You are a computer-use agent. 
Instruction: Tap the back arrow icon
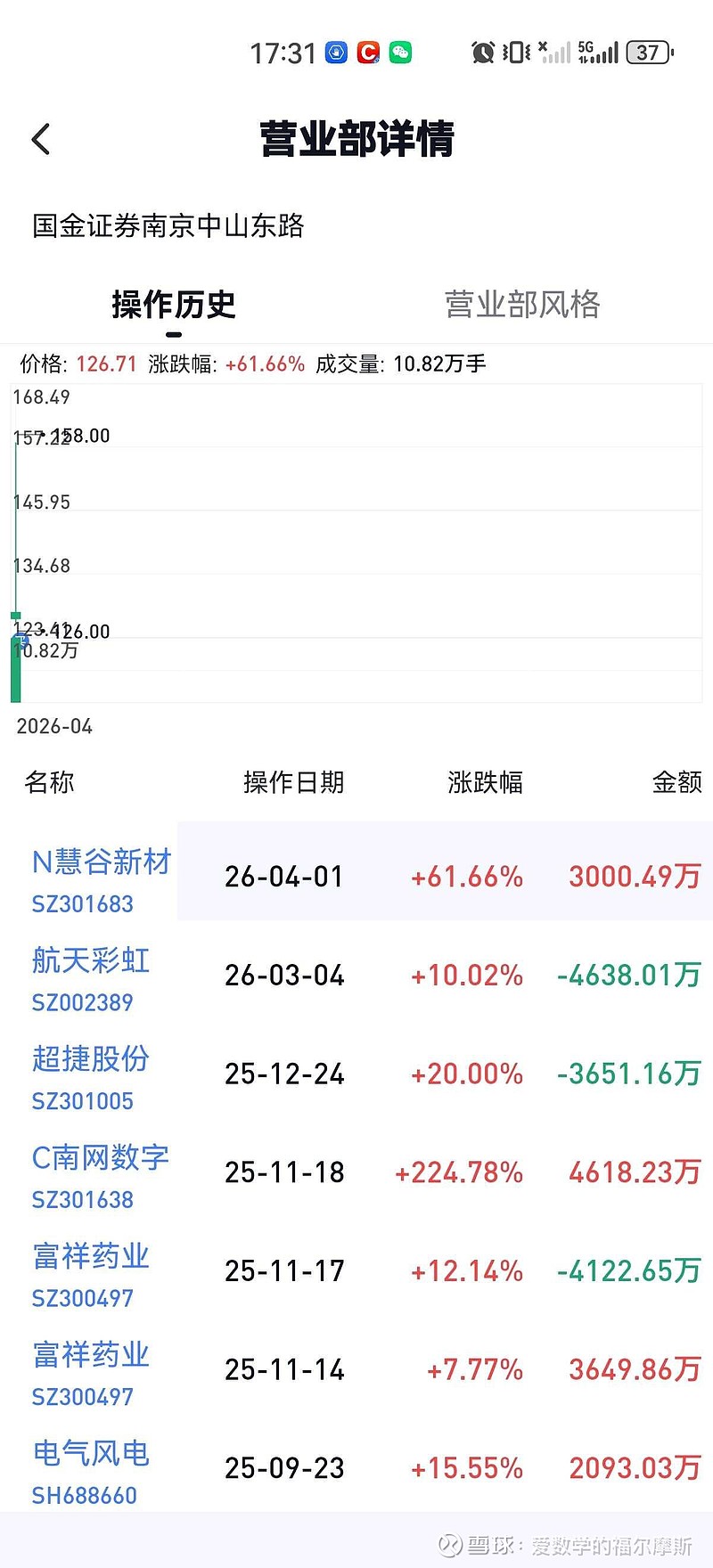click(x=40, y=139)
